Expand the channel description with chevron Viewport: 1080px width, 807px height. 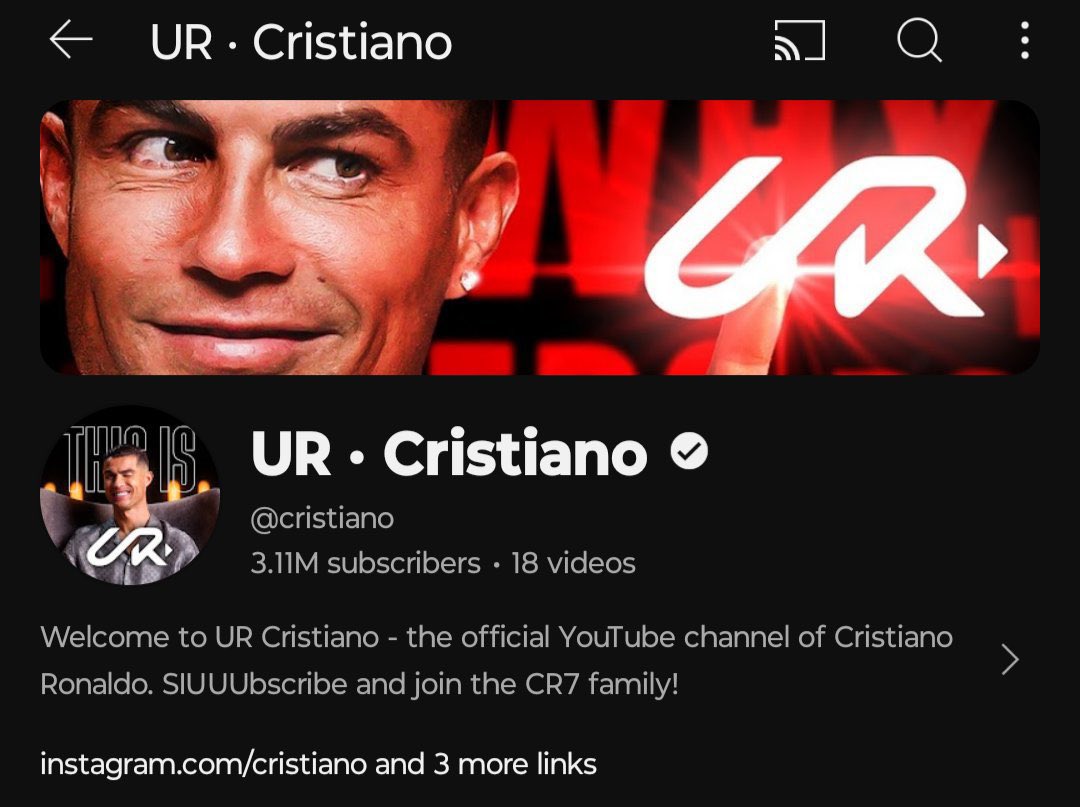tap(1010, 659)
